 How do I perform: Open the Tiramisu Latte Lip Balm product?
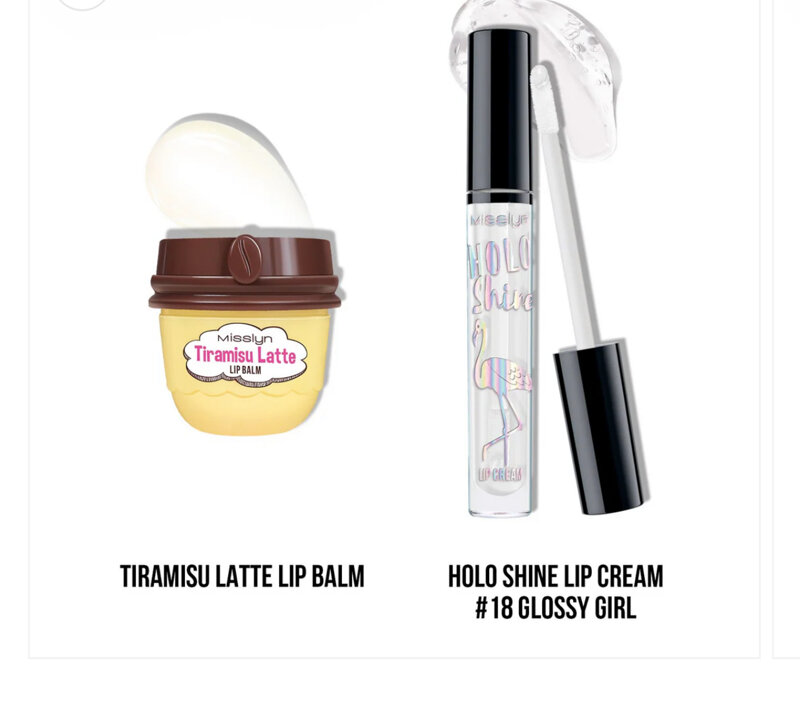click(242, 577)
